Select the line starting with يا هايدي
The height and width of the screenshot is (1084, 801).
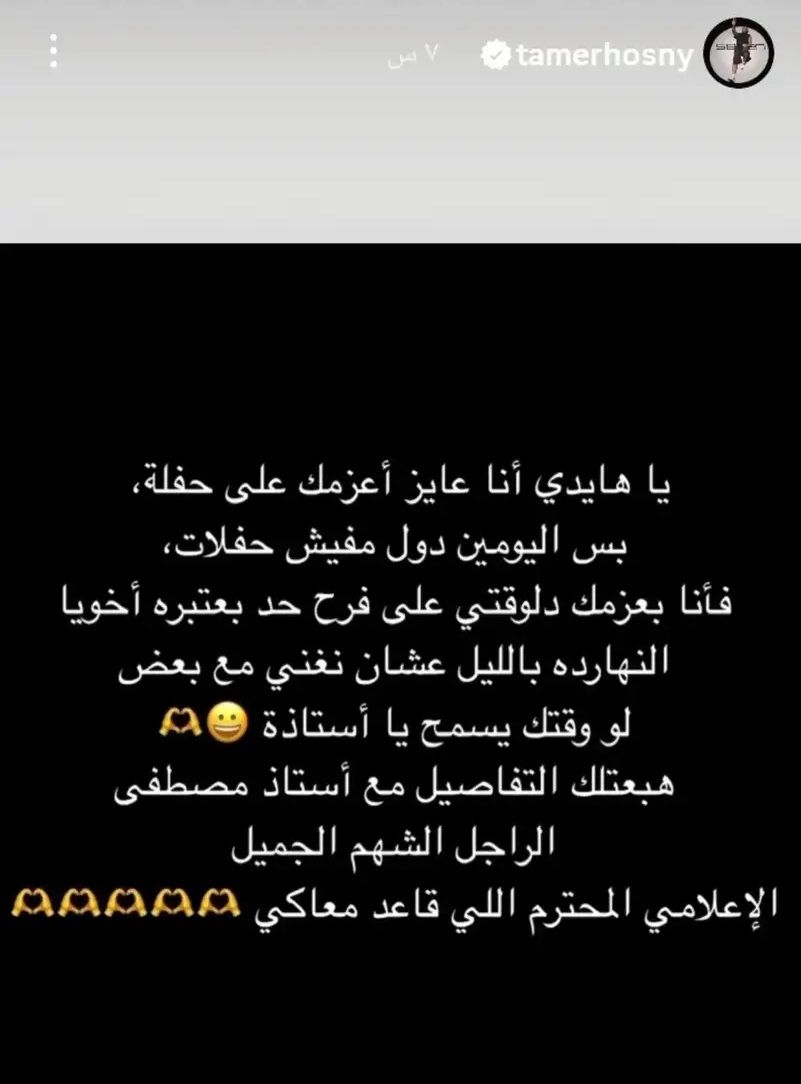[x=400, y=480]
